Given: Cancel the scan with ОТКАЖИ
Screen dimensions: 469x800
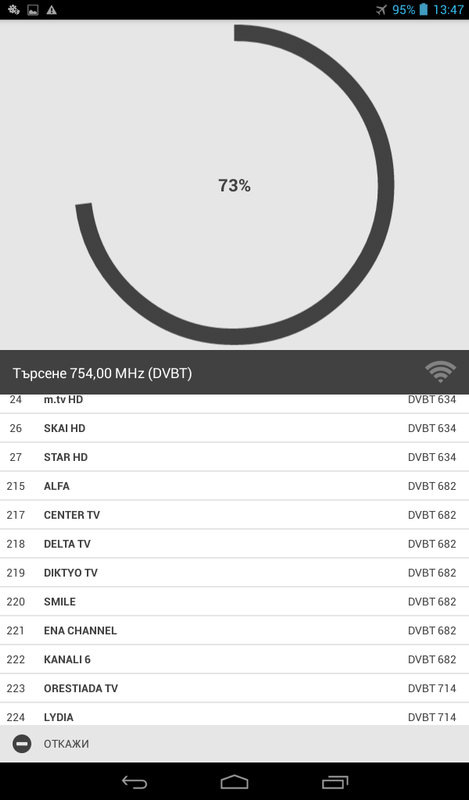Looking at the screenshot, I should (234, 744).
